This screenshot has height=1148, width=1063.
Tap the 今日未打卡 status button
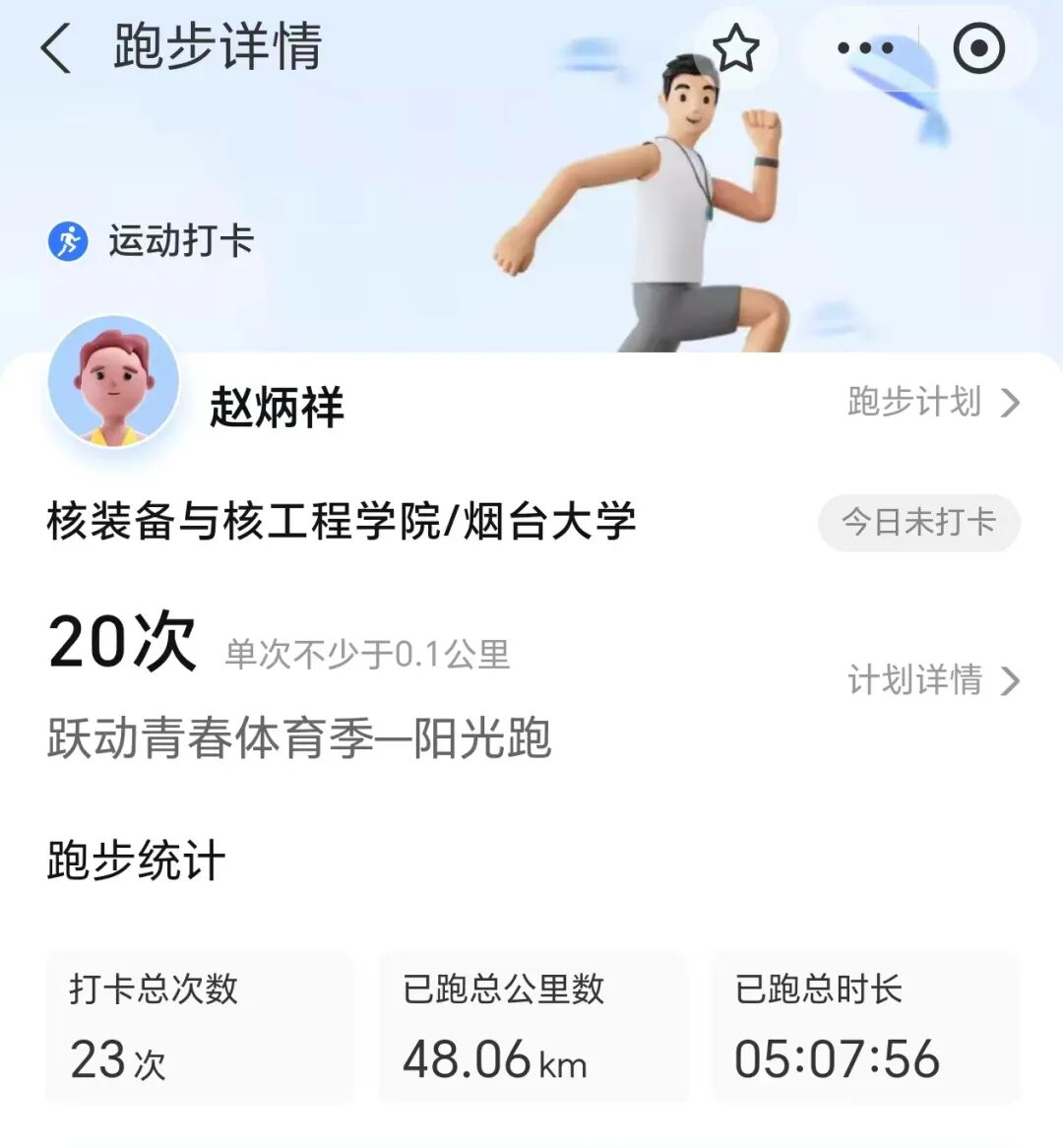coord(918,522)
